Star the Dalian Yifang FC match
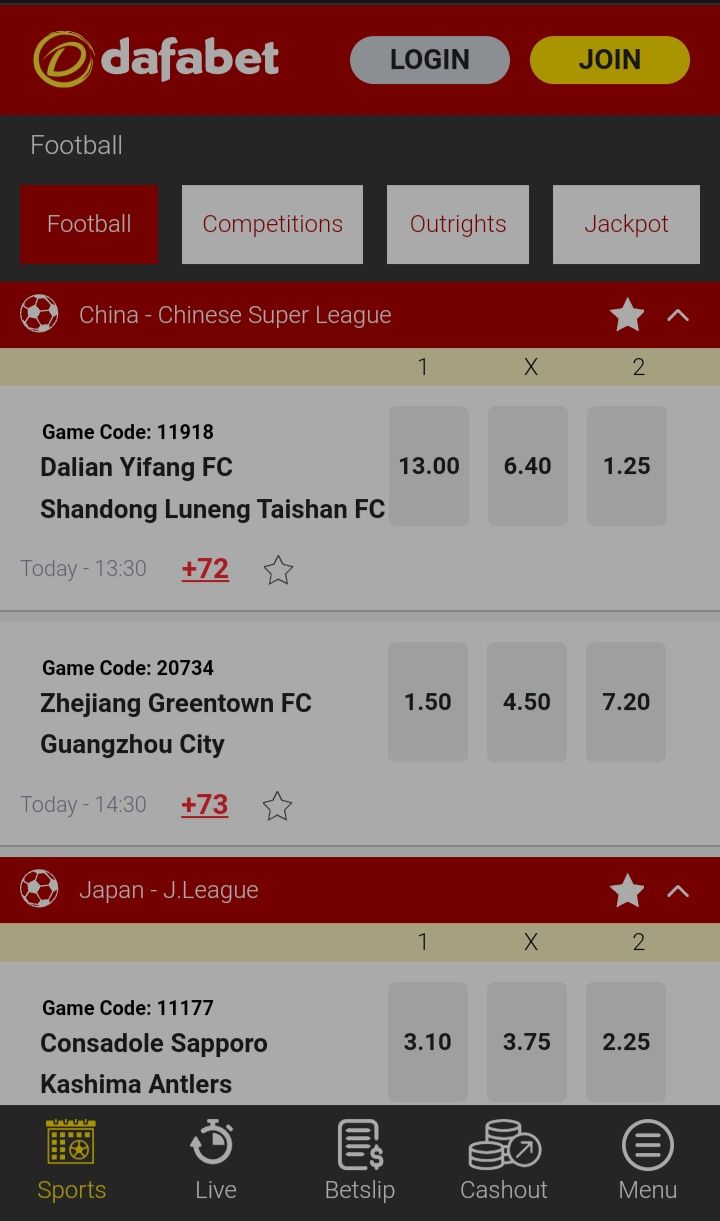The width and height of the screenshot is (720, 1221). tap(278, 570)
